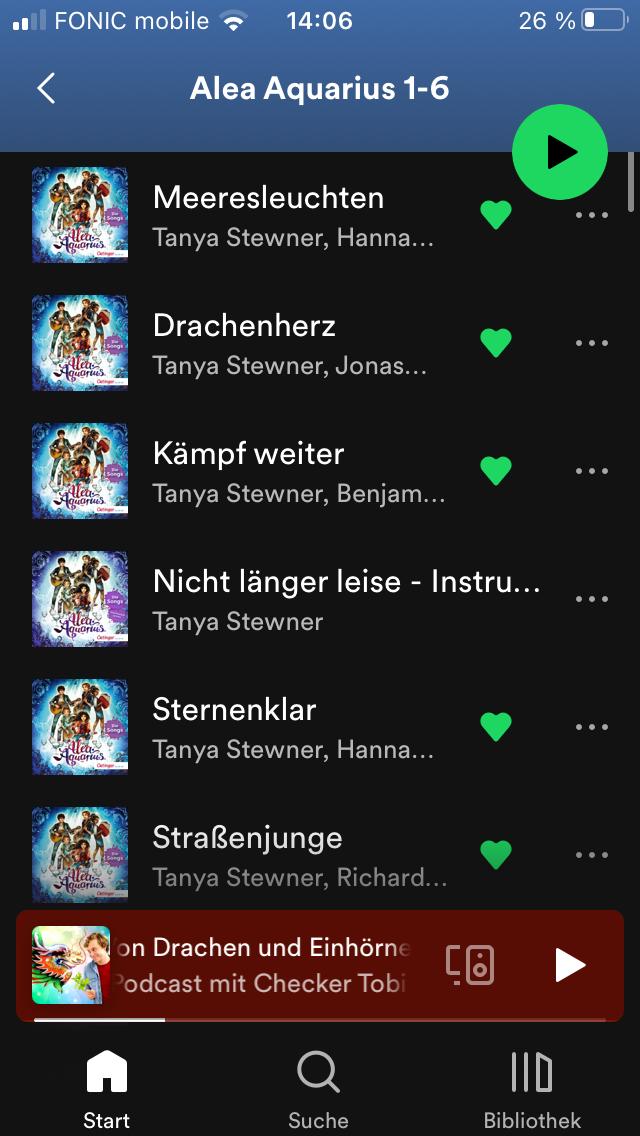Go back from the Alea Aquarius playlist
Image resolution: width=640 pixels, height=1136 pixels.
click(x=46, y=88)
